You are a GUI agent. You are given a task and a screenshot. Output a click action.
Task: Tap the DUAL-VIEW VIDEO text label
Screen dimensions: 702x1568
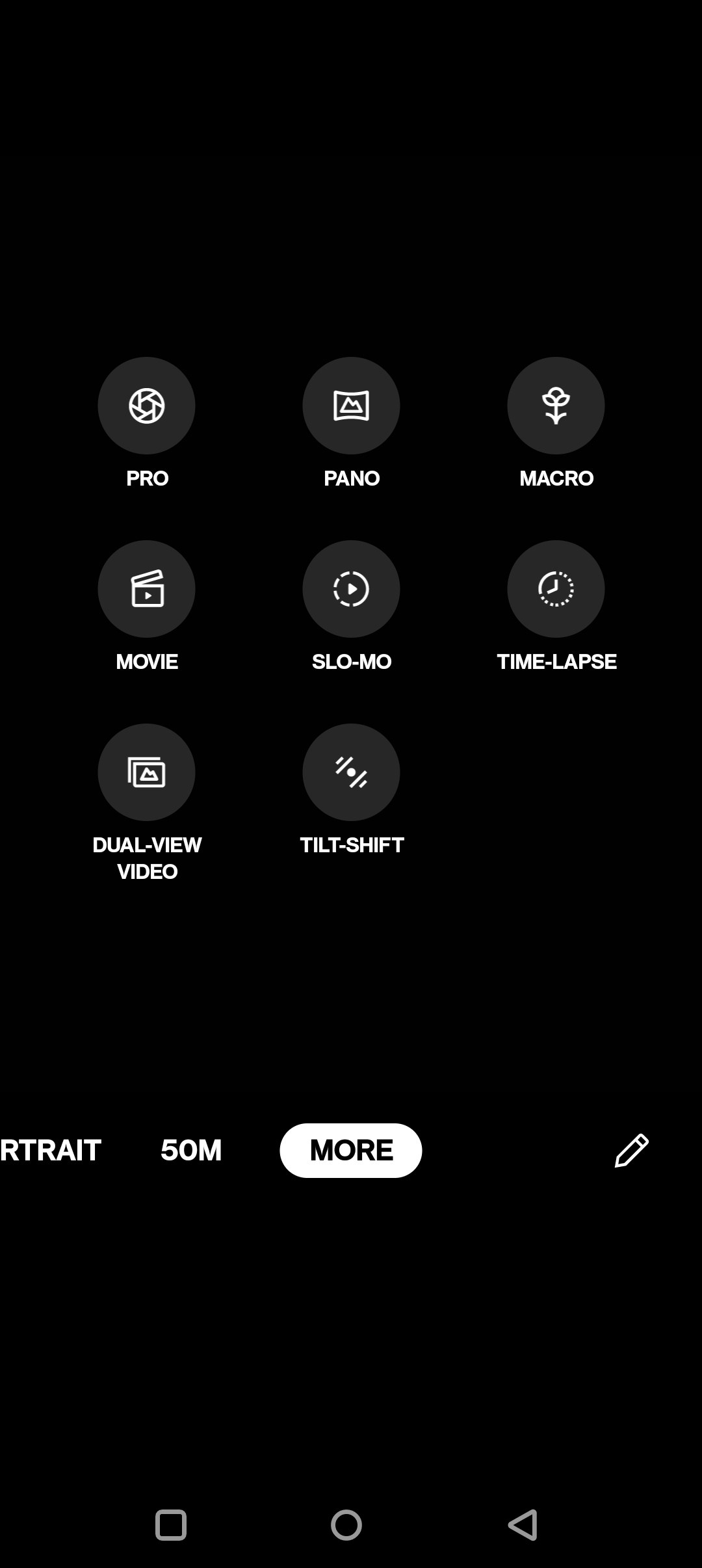146,857
